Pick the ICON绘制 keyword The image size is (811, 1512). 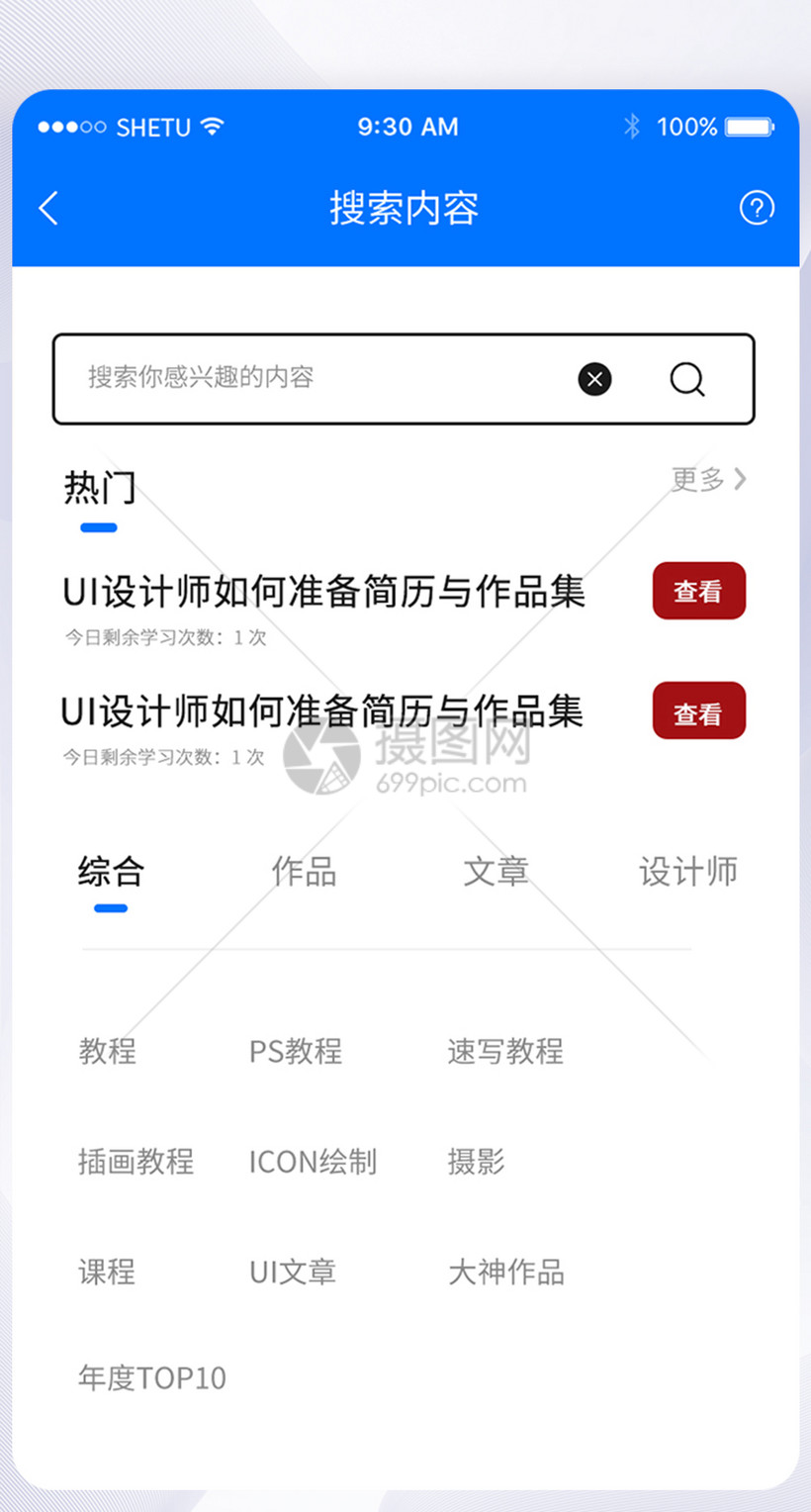tap(313, 1161)
